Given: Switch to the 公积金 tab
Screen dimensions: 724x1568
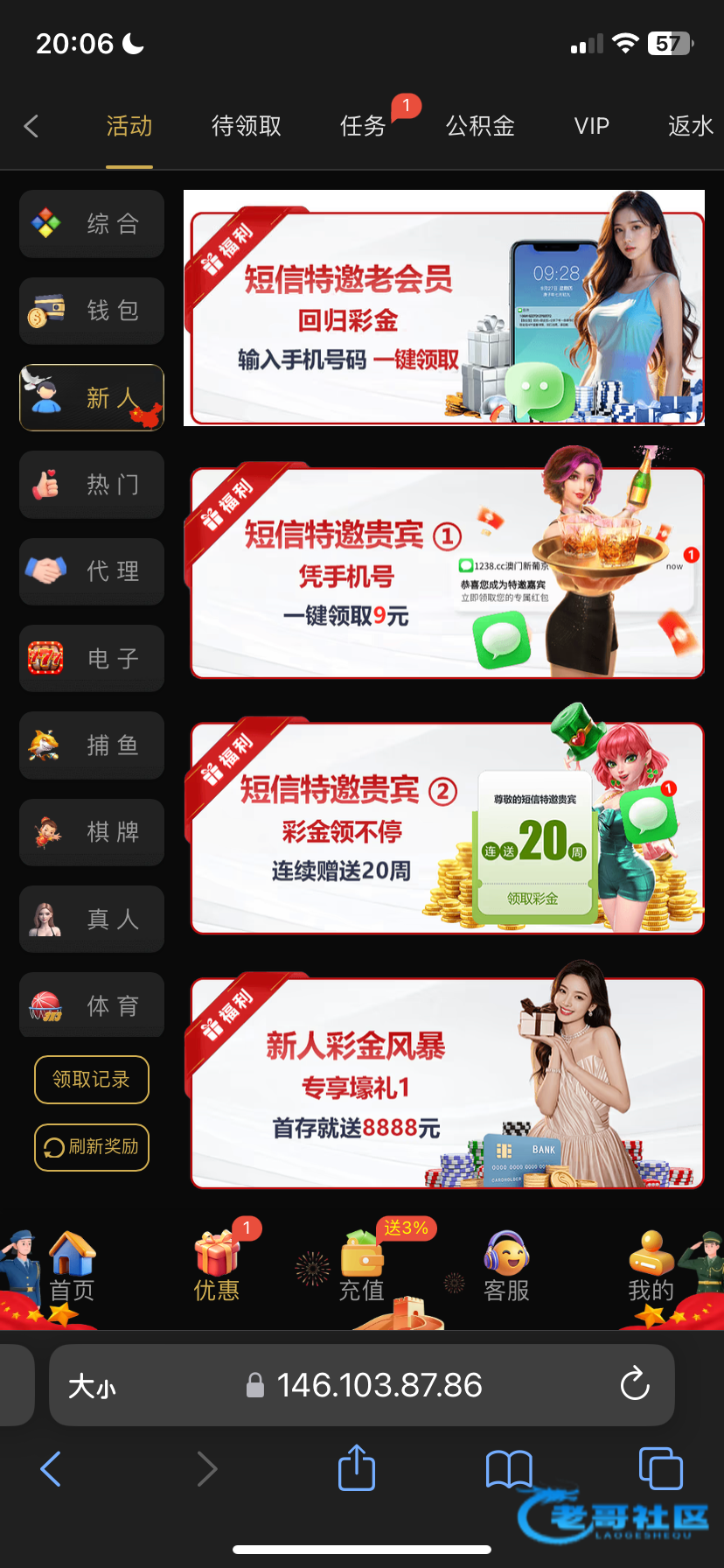Looking at the screenshot, I should click(480, 126).
